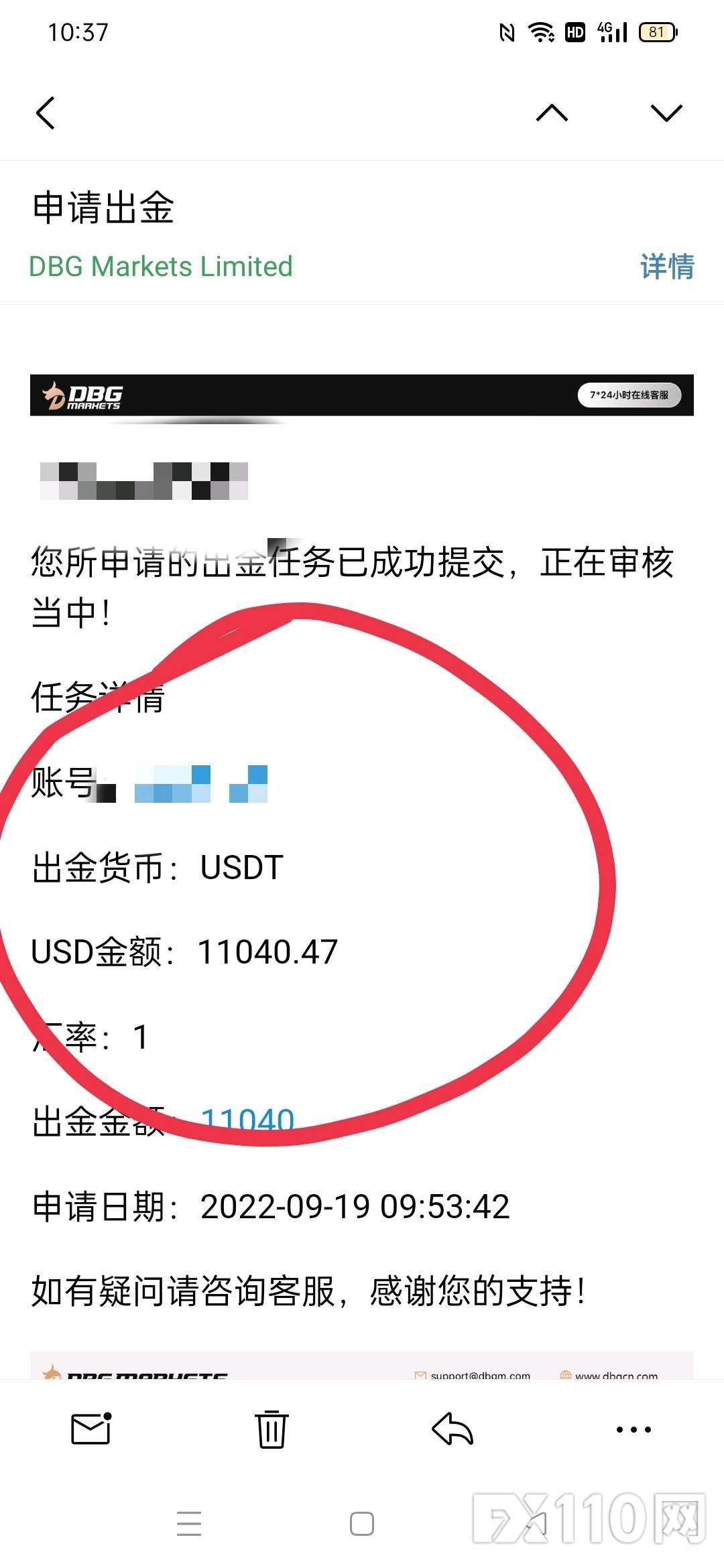Mark this email as unread
The image size is (724, 1568).
(x=91, y=1429)
